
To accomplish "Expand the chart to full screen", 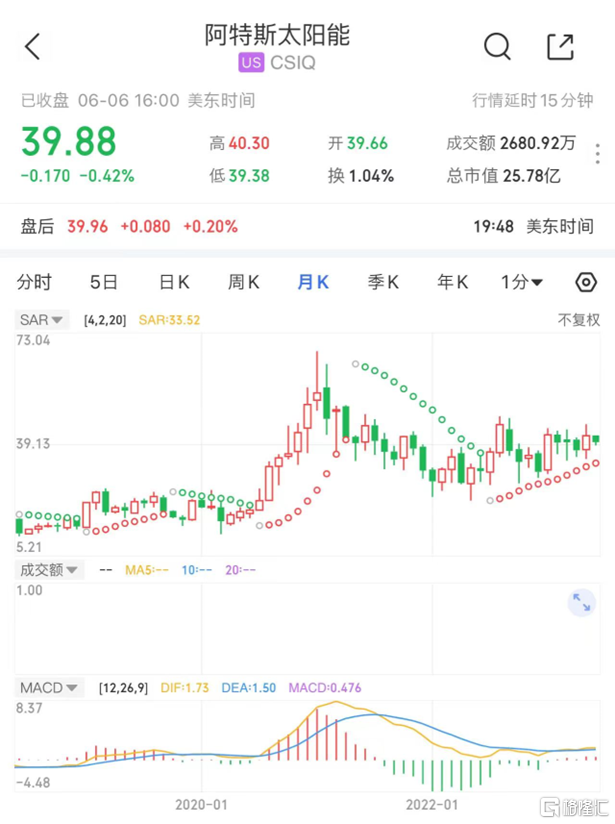I will click(x=582, y=602).
